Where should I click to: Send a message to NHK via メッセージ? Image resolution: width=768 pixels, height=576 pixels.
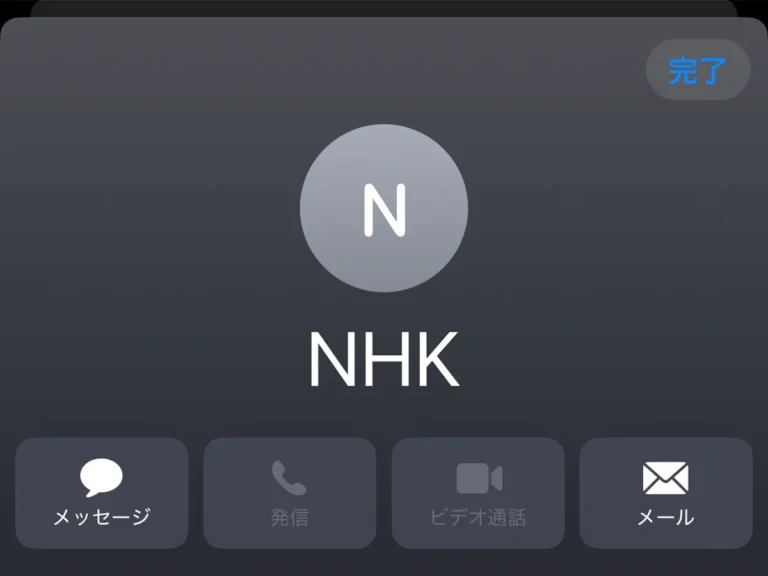coord(102,493)
